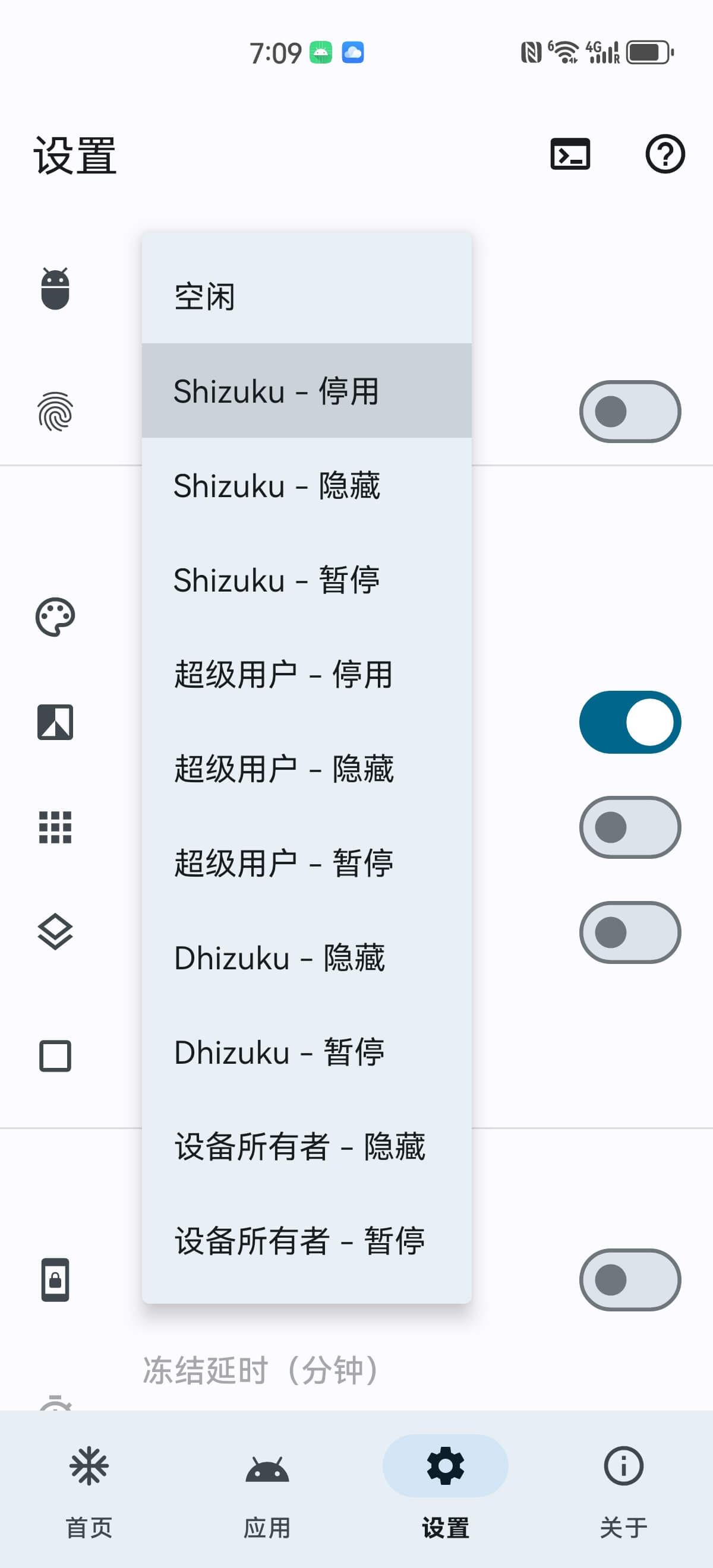The height and width of the screenshot is (1568, 713).
Task: Choose 超级用户 - 停用
Action: [306, 674]
